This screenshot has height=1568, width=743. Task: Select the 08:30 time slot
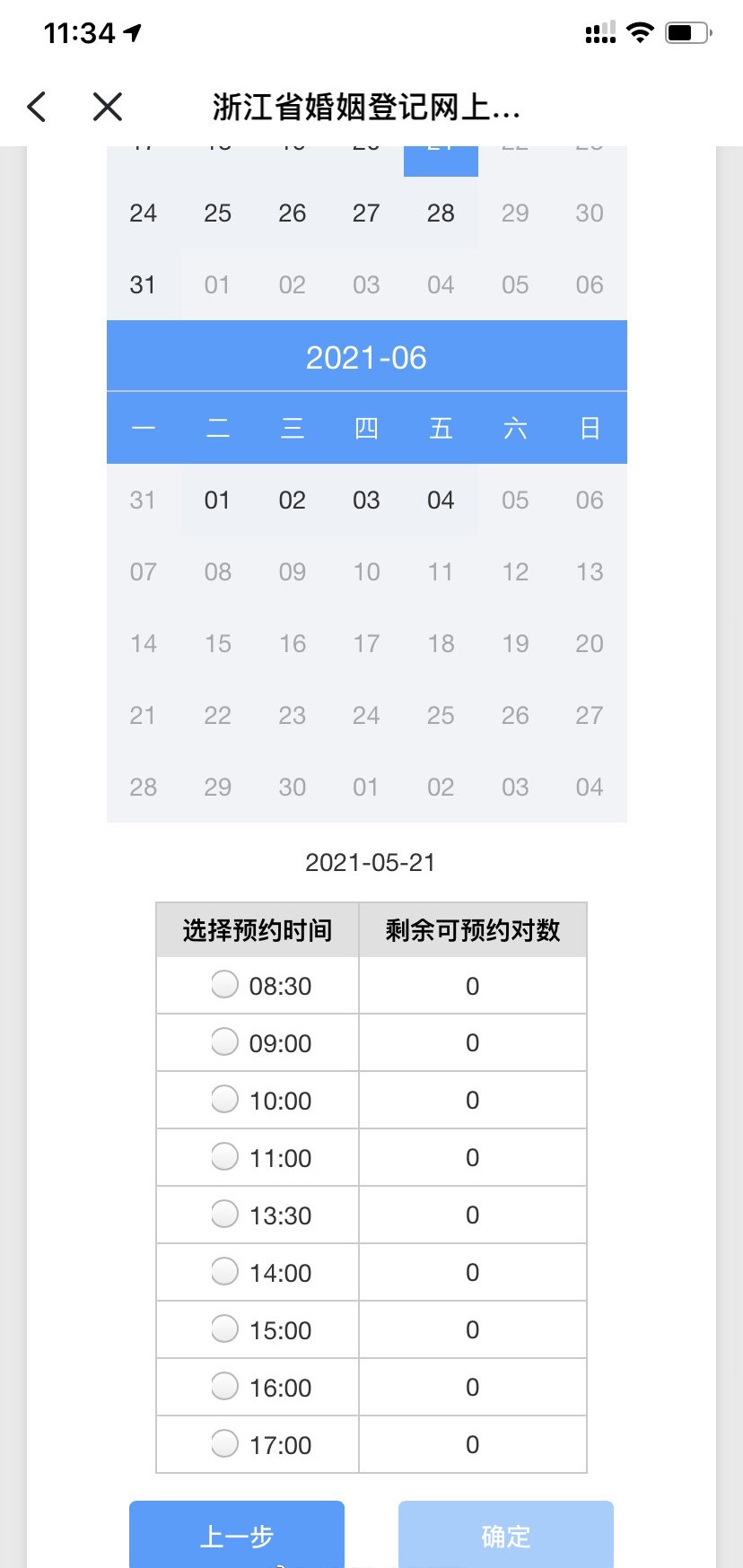point(224,985)
